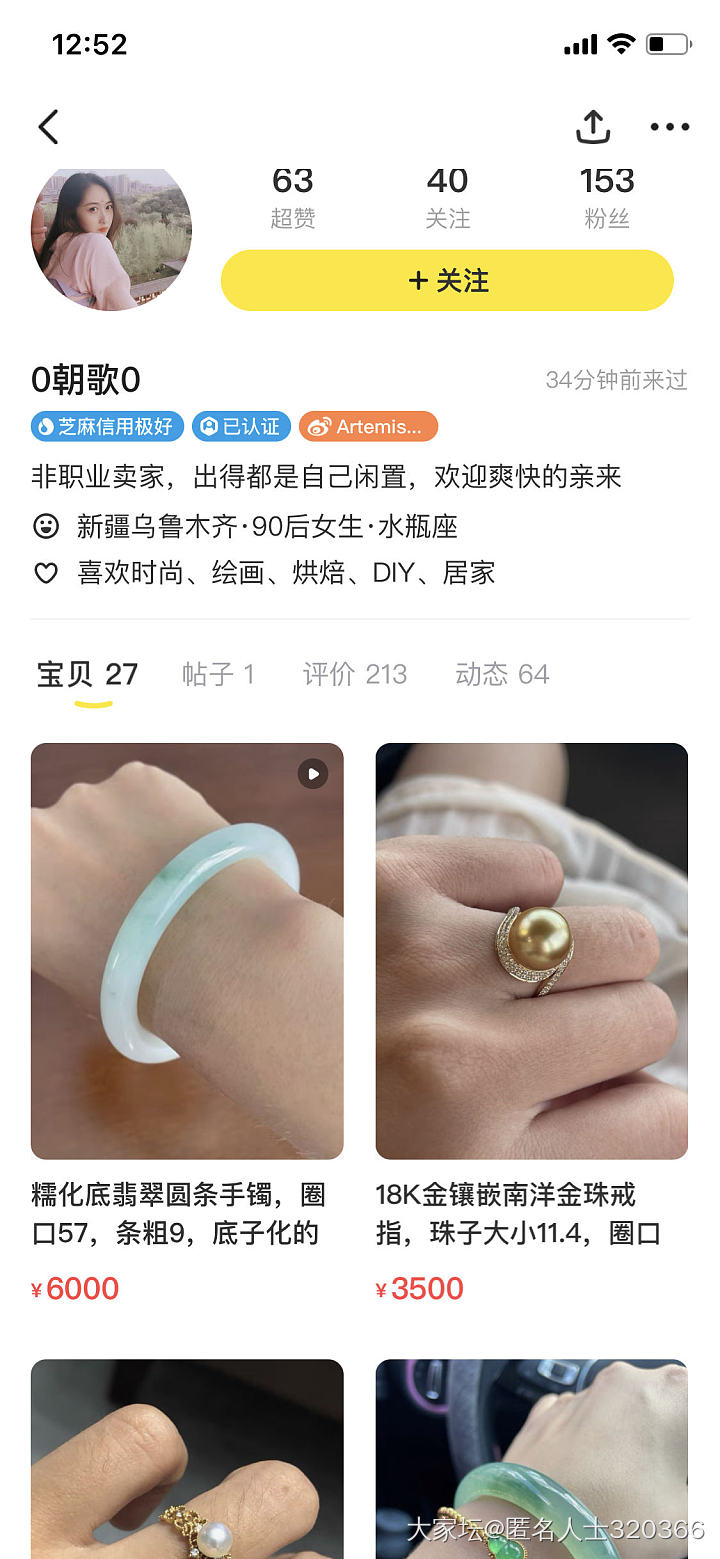Select the 宝贝 27 tab

click(87, 675)
